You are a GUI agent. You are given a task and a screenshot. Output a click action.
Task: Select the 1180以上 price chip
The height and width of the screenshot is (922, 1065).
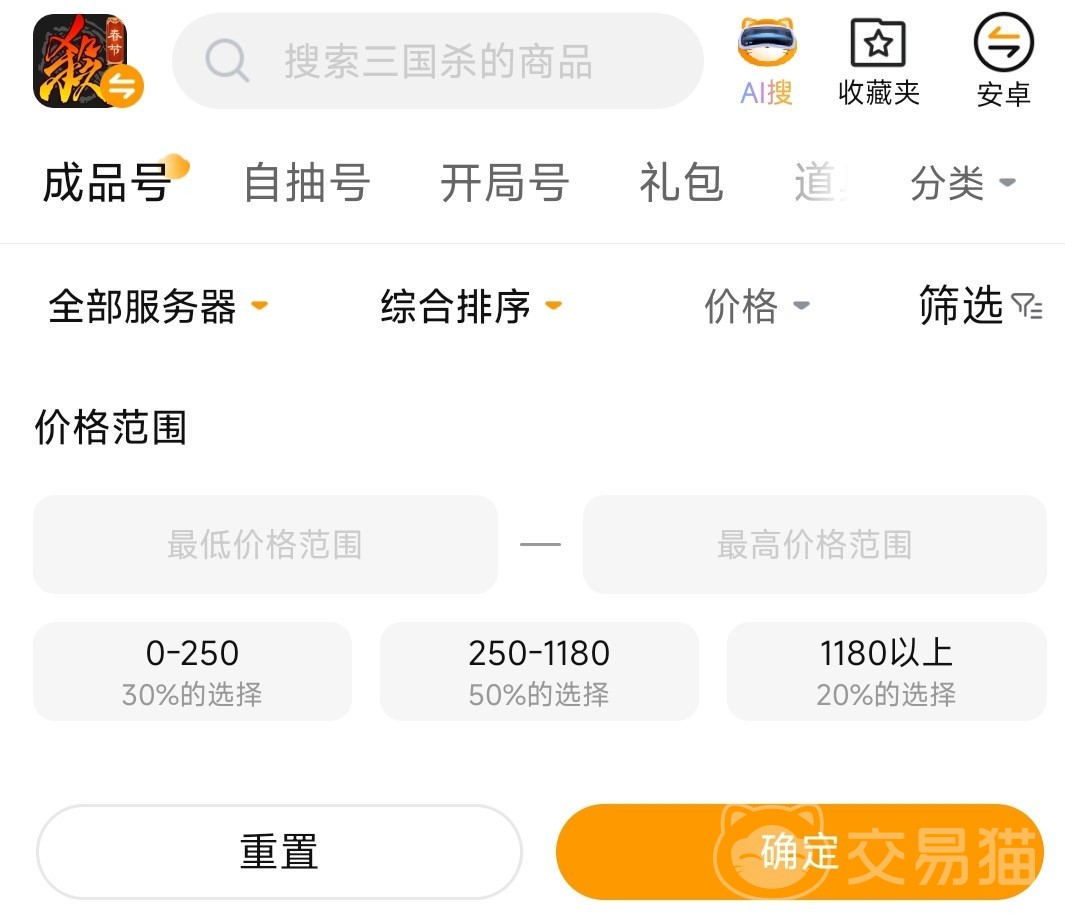(x=886, y=671)
